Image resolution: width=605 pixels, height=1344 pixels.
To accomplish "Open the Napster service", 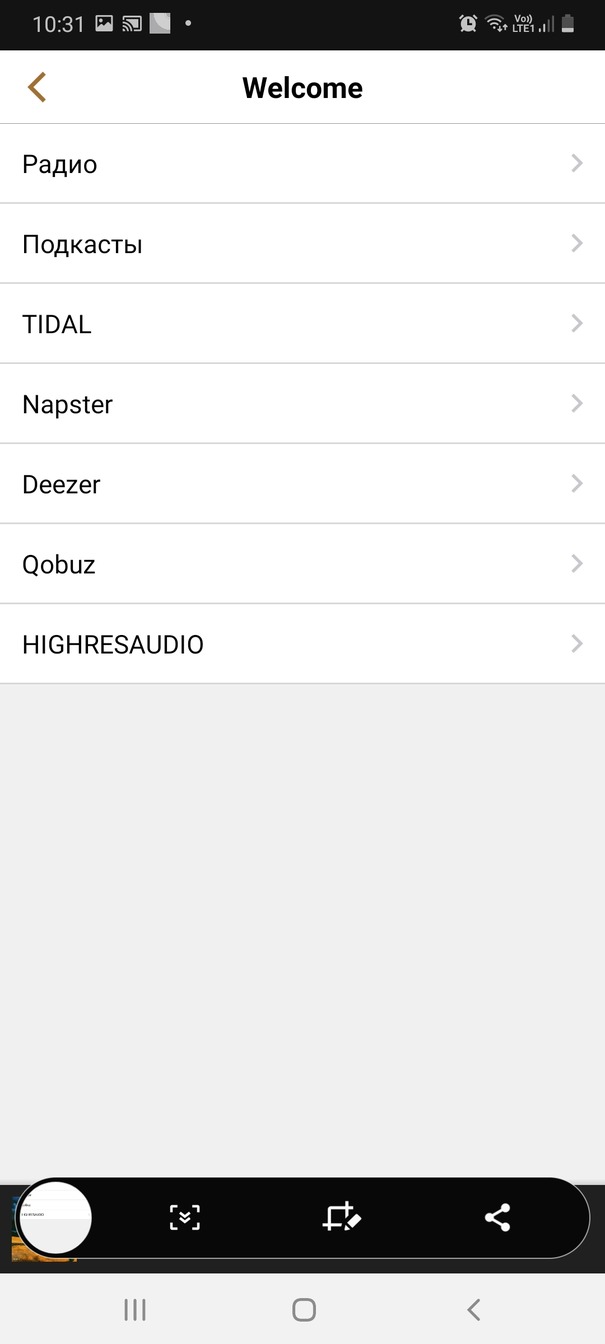I will pyautogui.click(x=302, y=404).
